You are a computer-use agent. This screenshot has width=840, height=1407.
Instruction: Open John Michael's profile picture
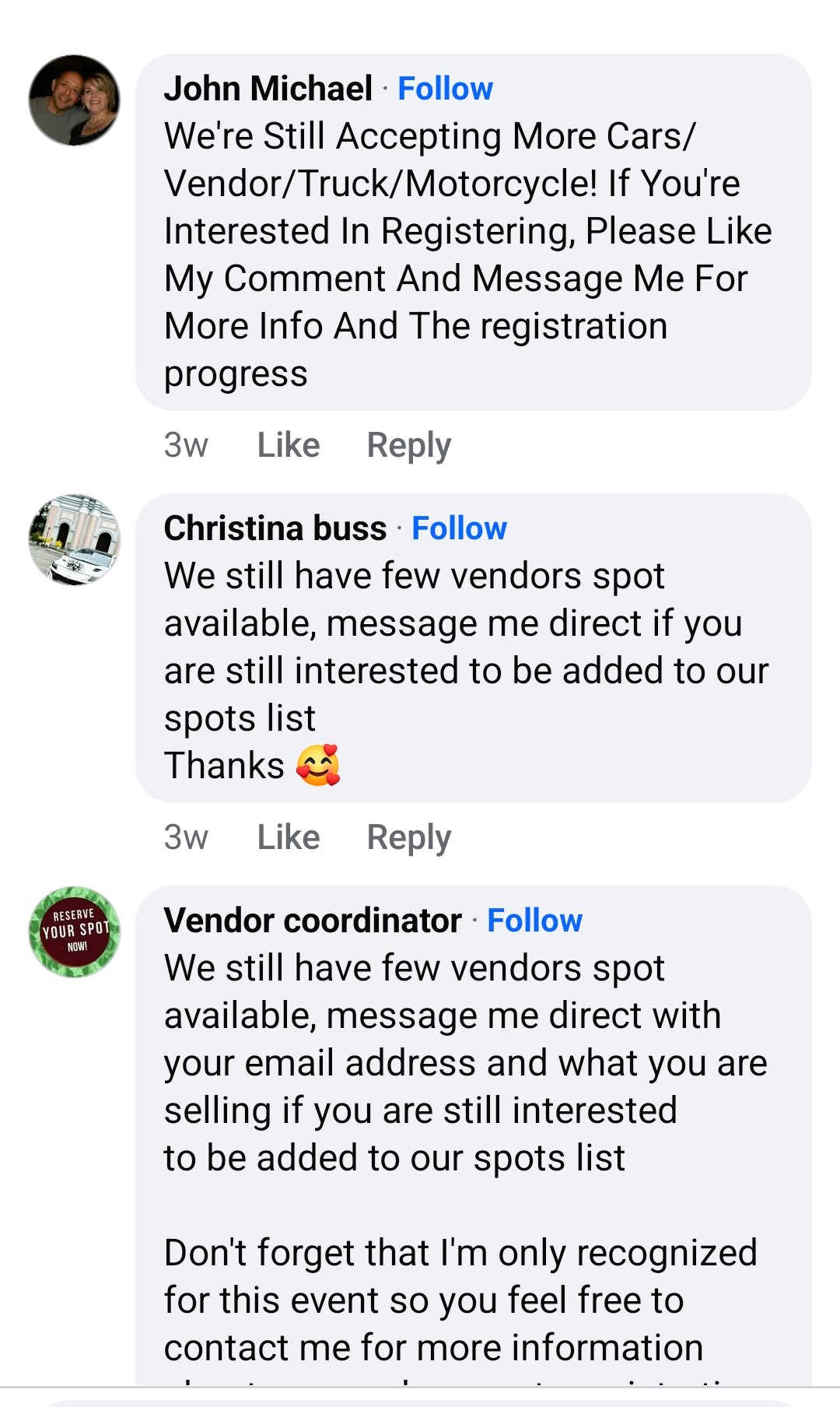tap(75, 100)
